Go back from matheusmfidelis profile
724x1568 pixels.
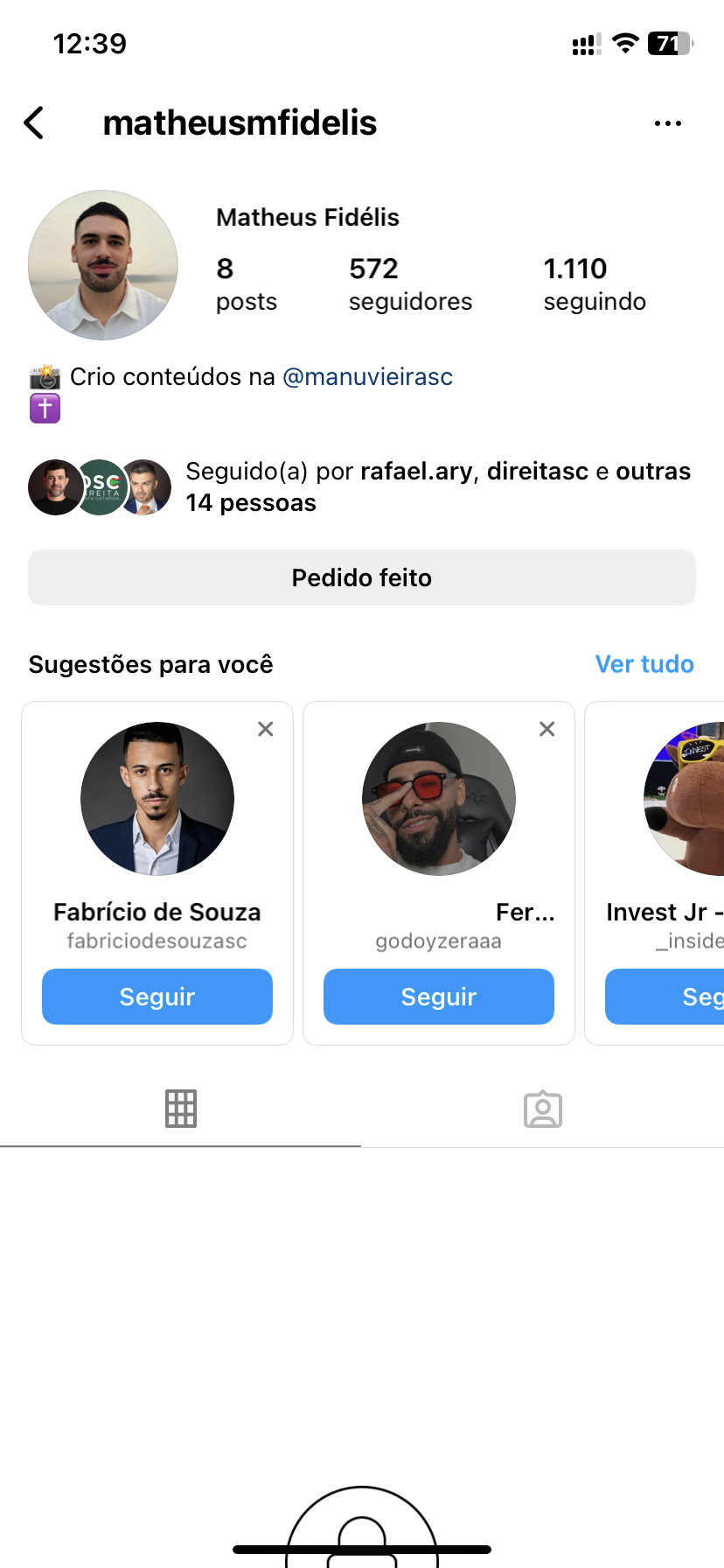coord(34,123)
